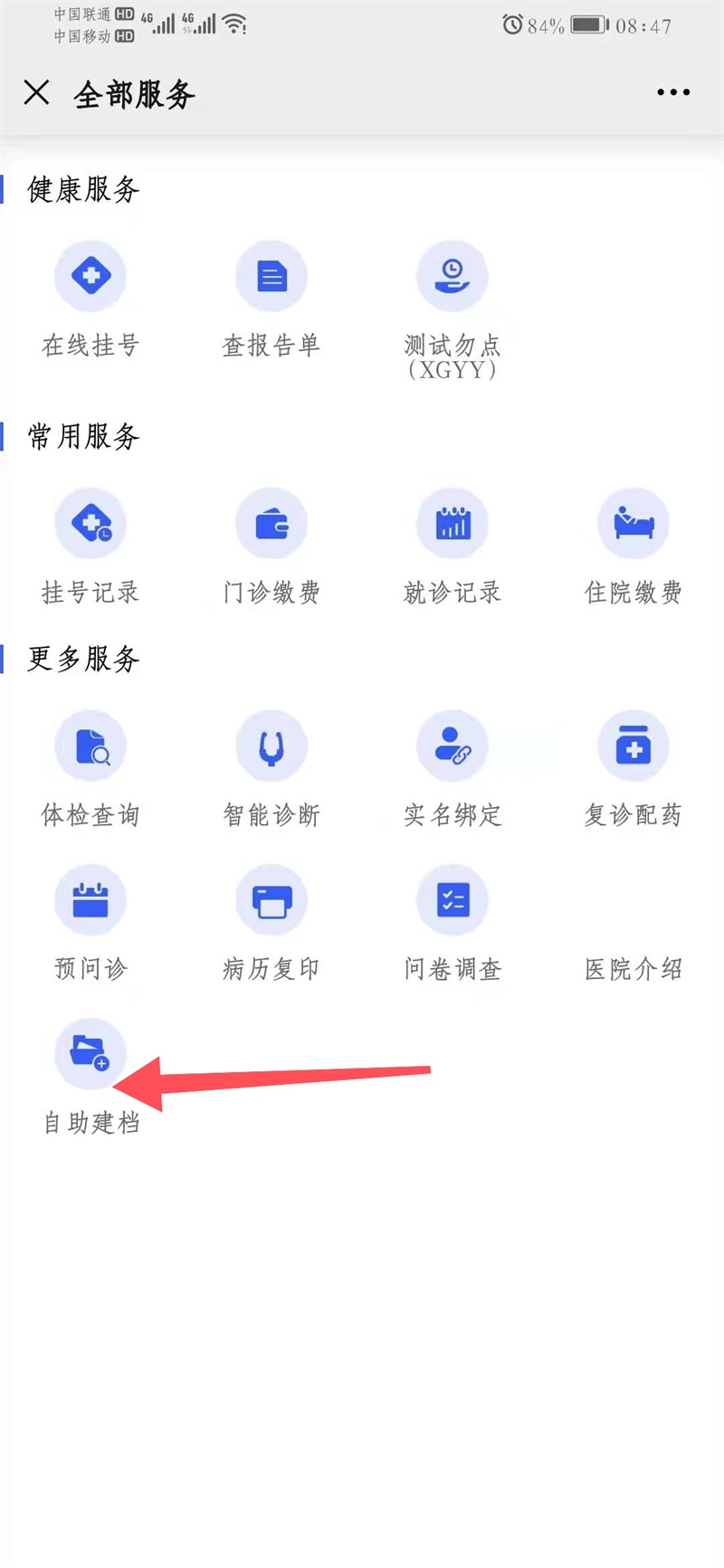Open the three-dot overflow menu
Image resolution: width=724 pixels, height=1568 pixels.
click(x=673, y=92)
